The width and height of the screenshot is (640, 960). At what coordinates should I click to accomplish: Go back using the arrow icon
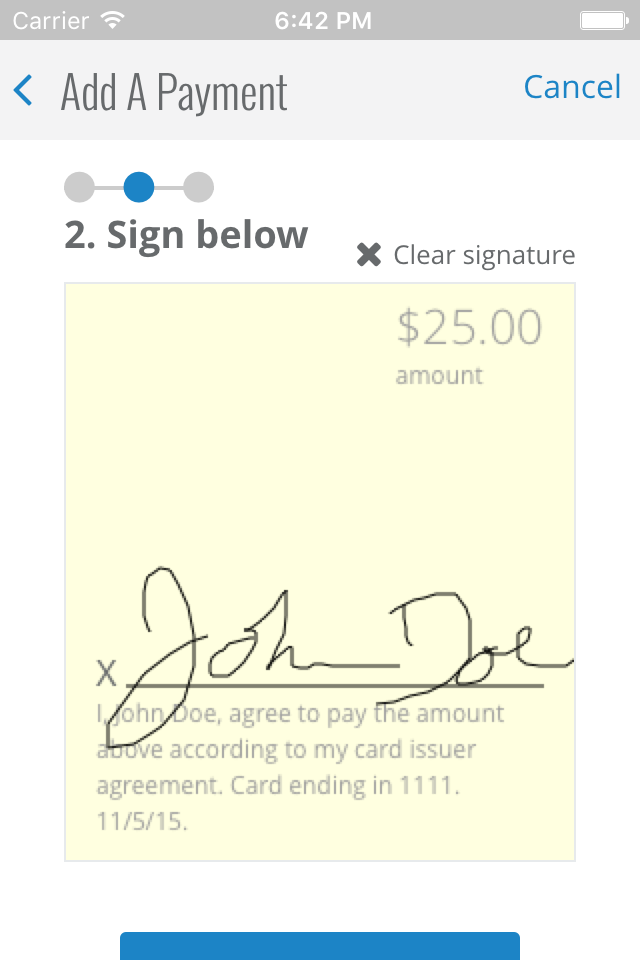23,91
